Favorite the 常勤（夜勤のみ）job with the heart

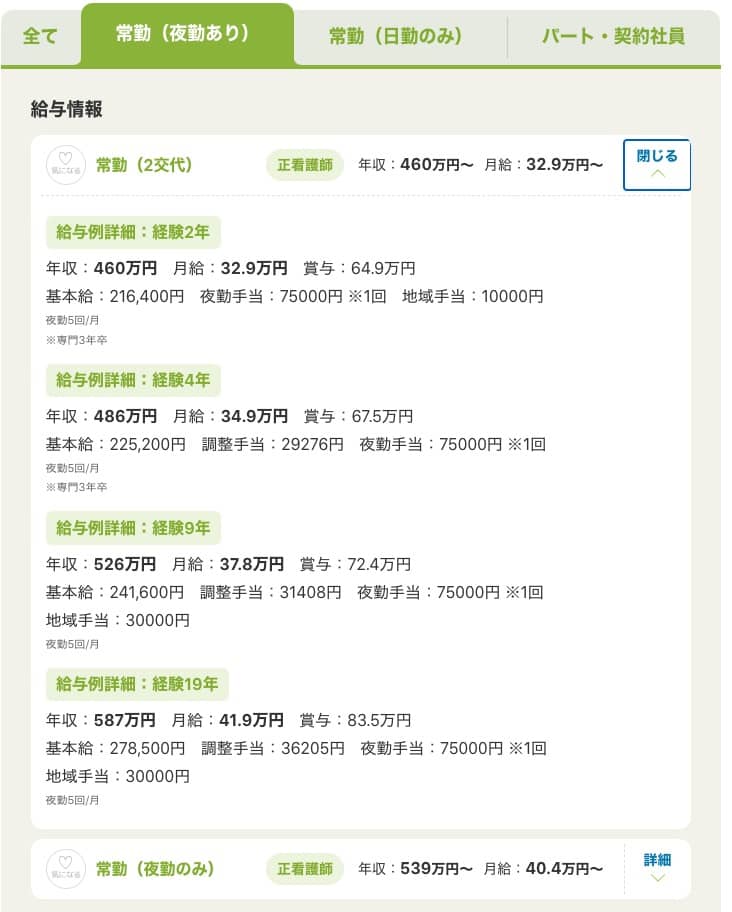(66, 869)
